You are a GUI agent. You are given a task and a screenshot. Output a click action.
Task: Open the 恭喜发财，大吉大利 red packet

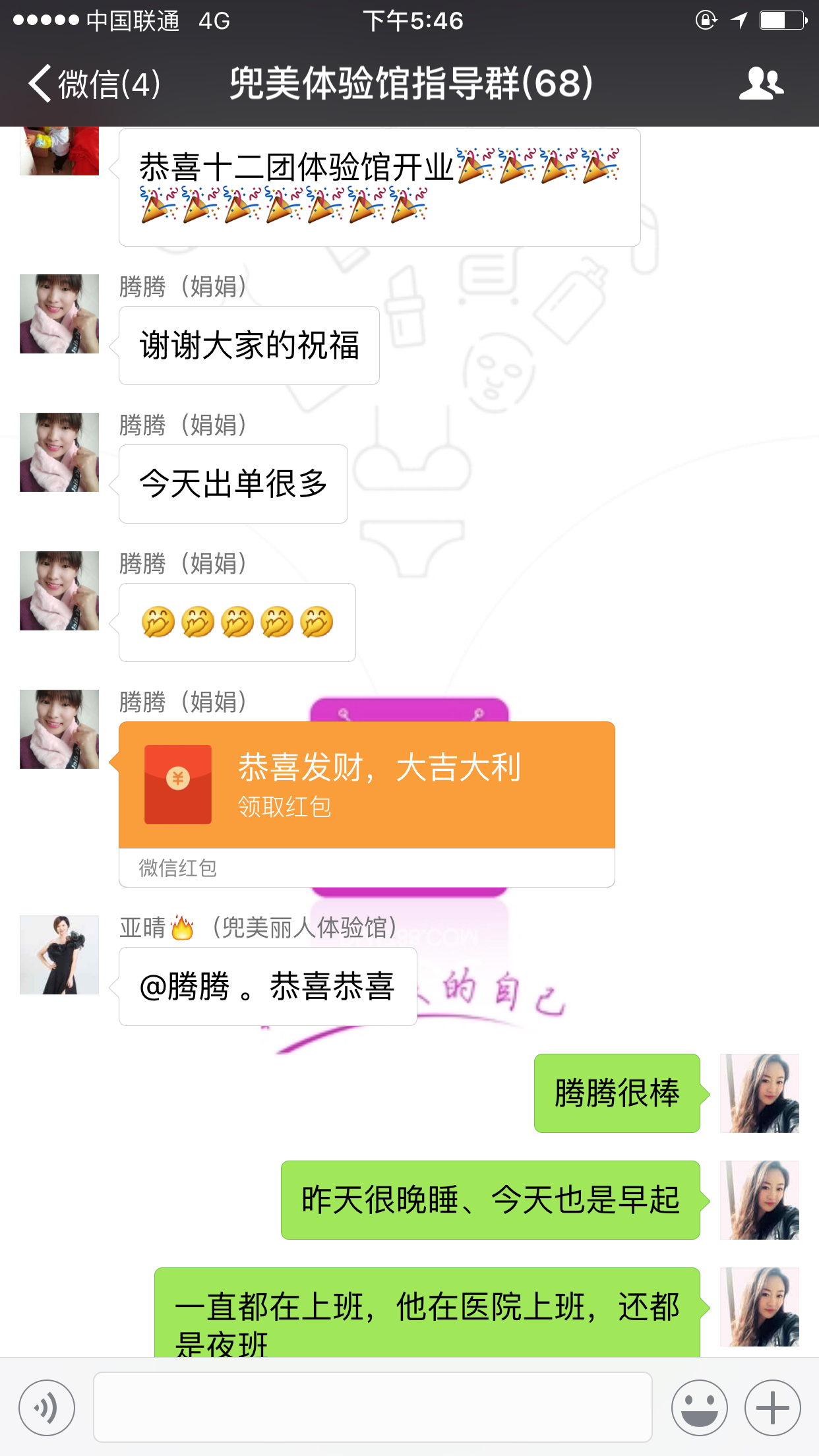pos(367,785)
